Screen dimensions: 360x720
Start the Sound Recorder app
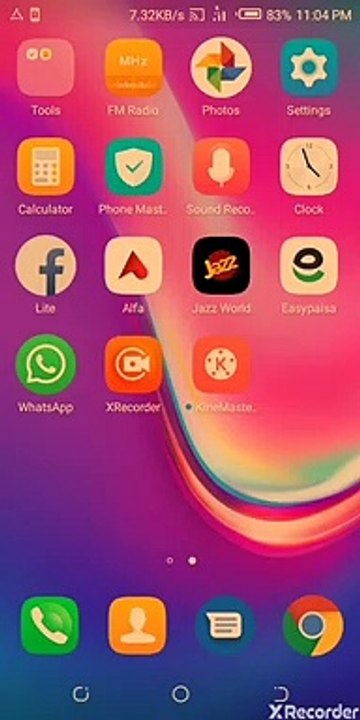click(x=221, y=167)
